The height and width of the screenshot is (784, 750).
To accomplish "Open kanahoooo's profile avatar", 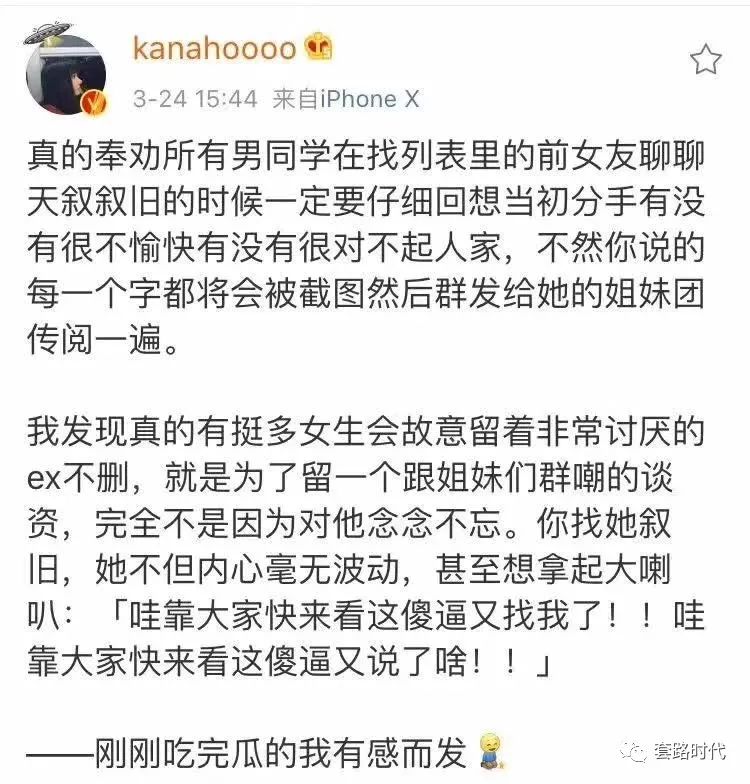I will pos(67,75).
